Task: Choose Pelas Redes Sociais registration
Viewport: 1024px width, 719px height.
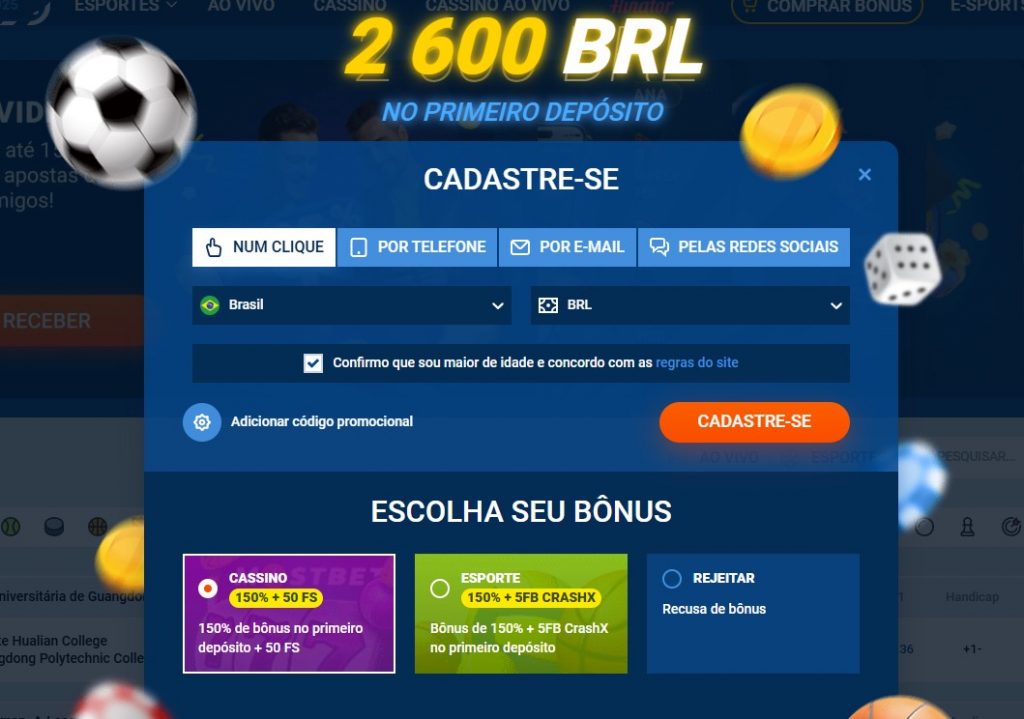Action: tap(744, 247)
